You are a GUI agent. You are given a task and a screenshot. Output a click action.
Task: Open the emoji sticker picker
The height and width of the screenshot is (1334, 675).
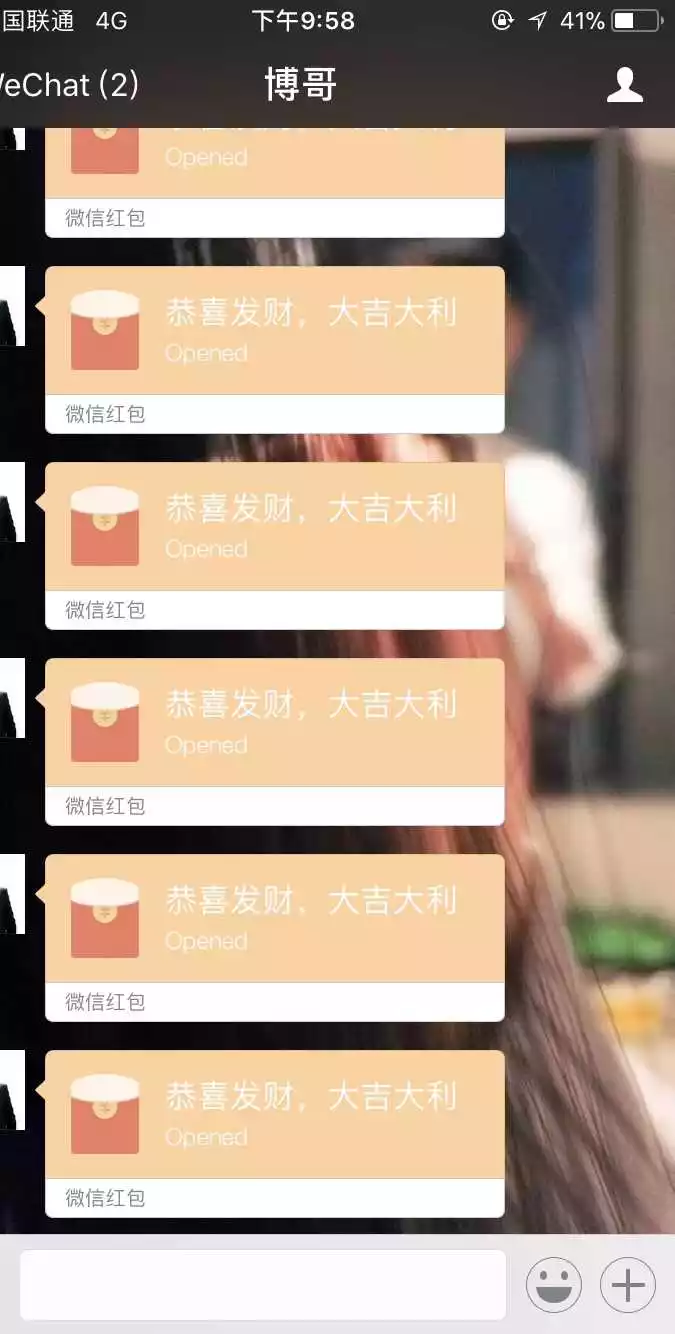553,1285
